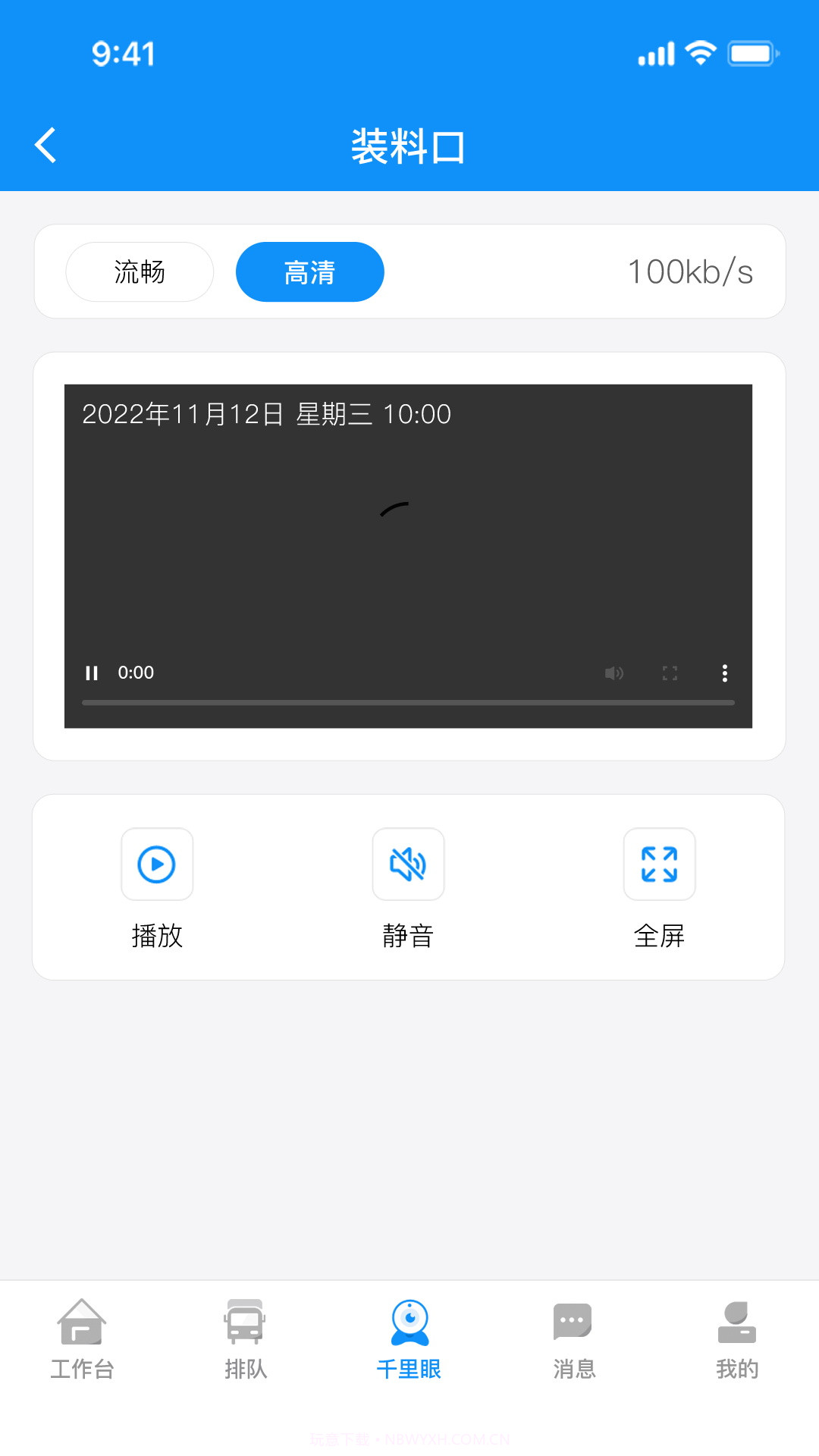
Task: Expand player options via three-dot menu
Action: coord(726,673)
